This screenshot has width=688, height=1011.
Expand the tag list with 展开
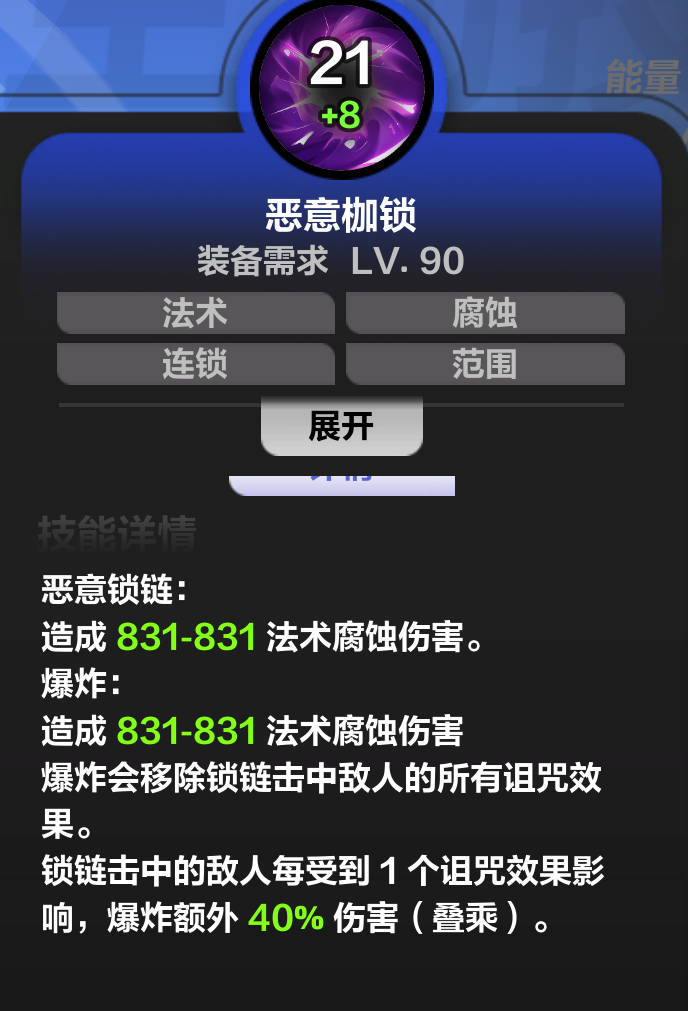pyautogui.click(x=341, y=427)
